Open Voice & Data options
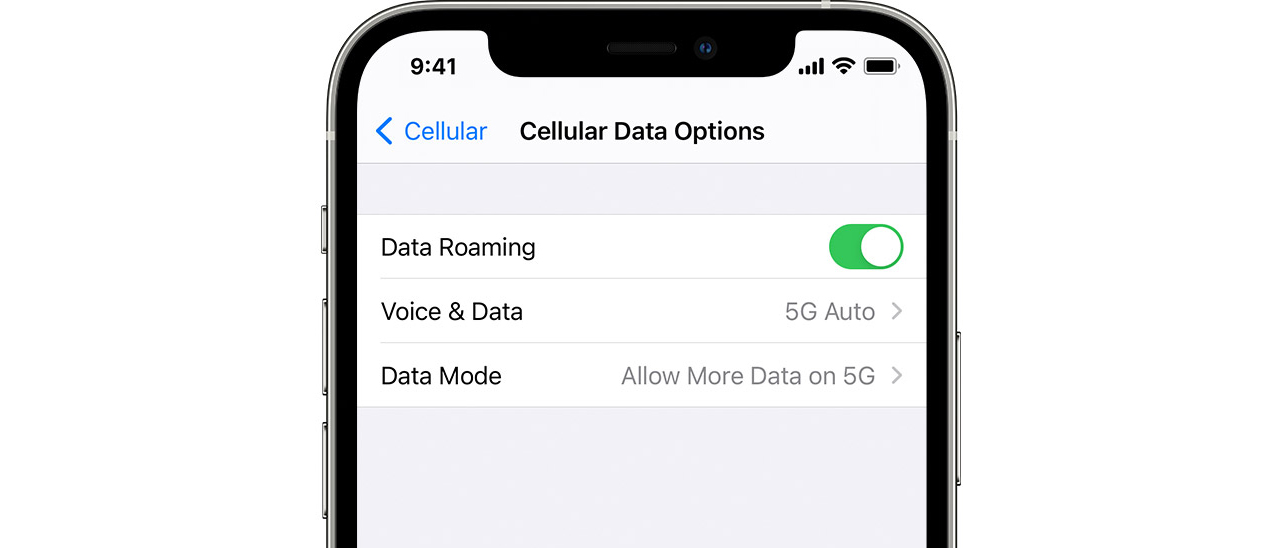This screenshot has width=1280, height=548. pyautogui.click(x=641, y=311)
